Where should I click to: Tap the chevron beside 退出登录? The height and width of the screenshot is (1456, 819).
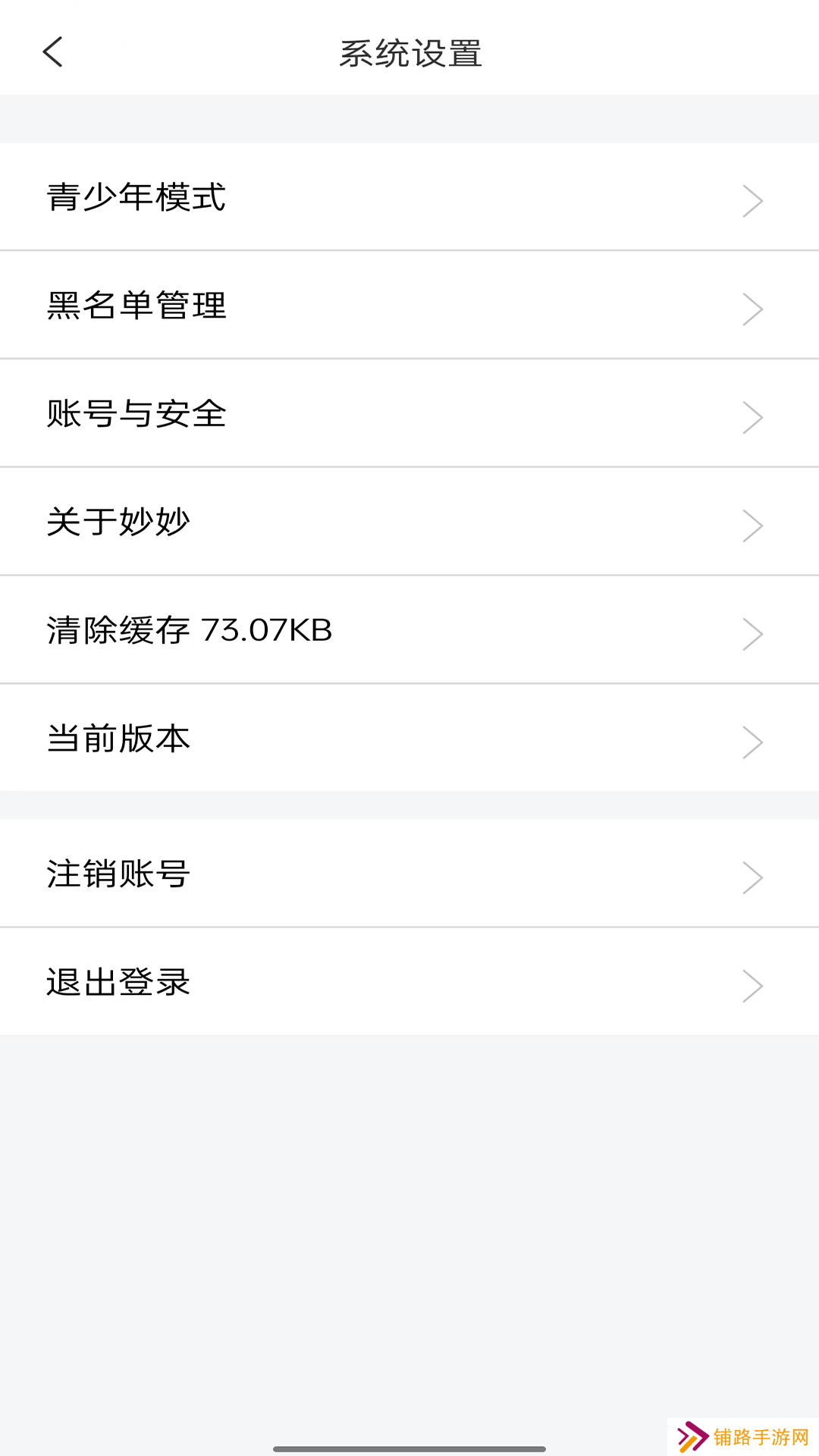pyautogui.click(x=752, y=985)
